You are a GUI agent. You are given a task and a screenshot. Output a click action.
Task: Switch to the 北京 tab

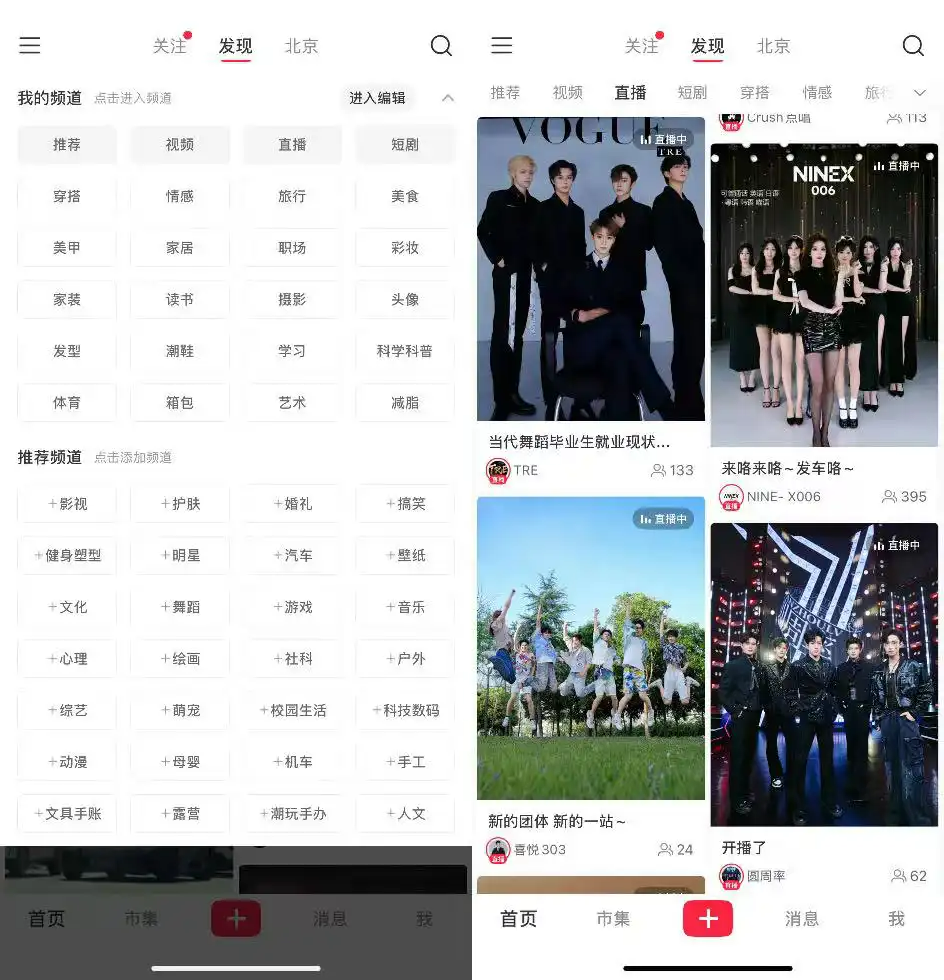301,45
